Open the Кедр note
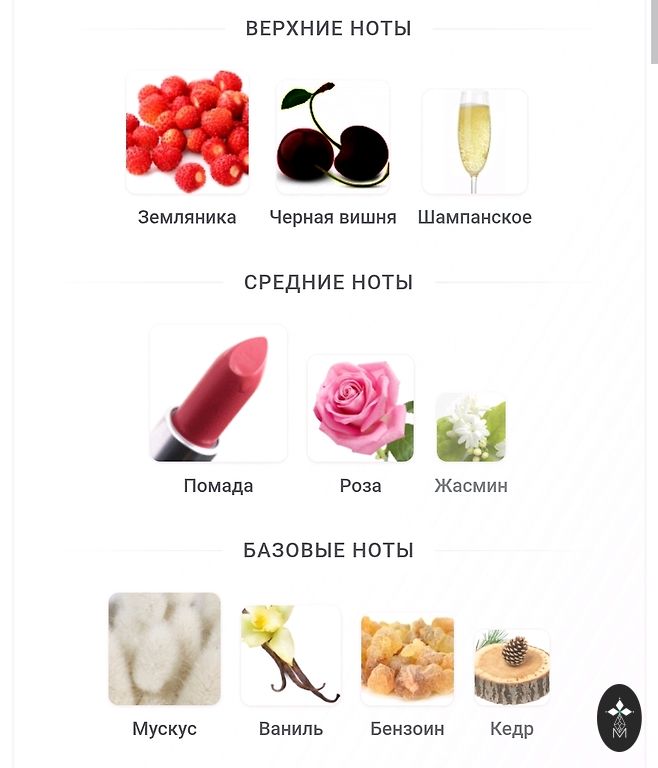Viewport: 658px width, 768px height. point(511,667)
